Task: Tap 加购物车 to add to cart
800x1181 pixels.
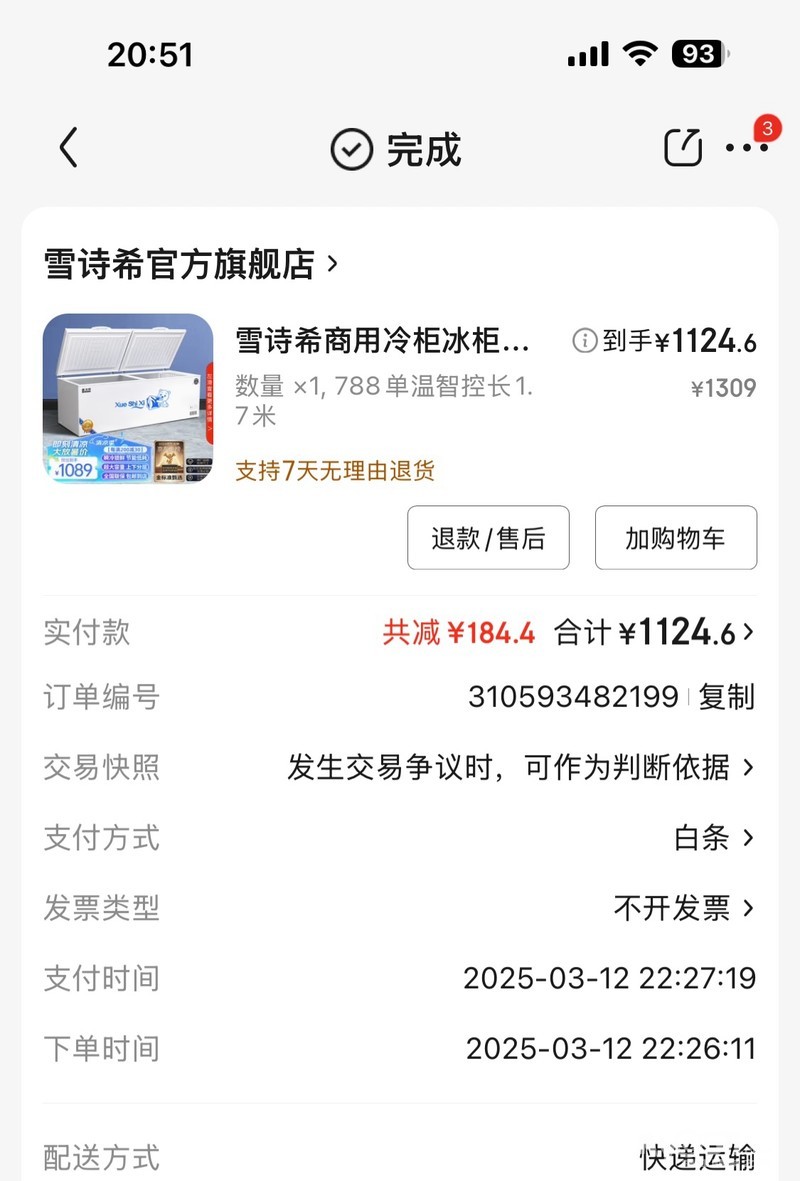Action: tap(675, 538)
